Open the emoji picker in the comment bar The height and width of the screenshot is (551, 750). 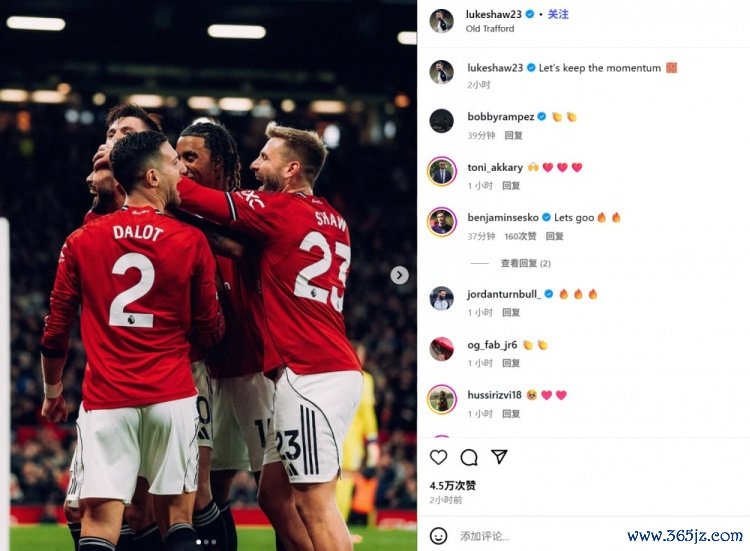pyautogui.click(x=438, y=535)
